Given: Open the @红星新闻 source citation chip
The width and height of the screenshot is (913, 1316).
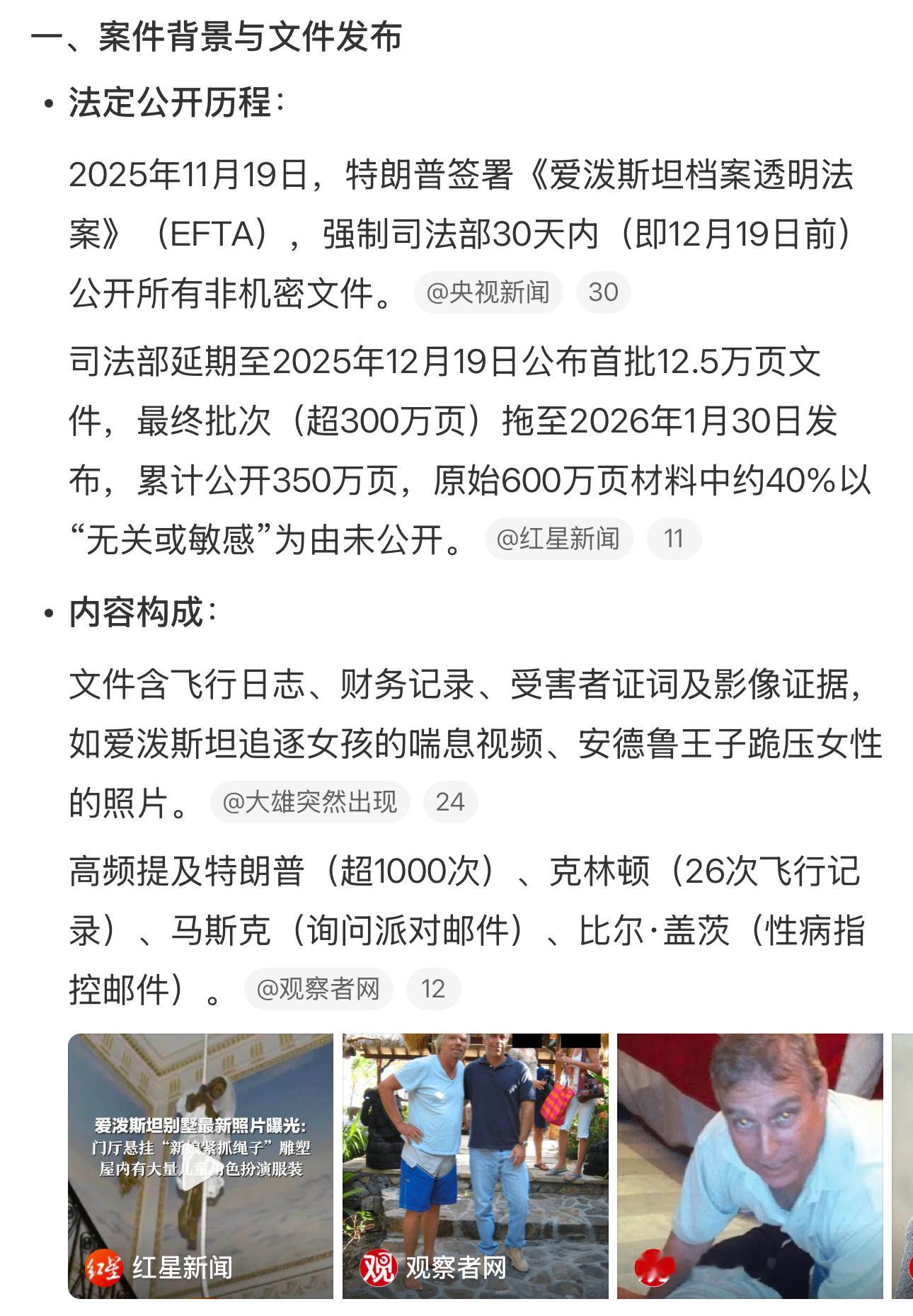Looking at the screenshot, I should pos(558,538).
